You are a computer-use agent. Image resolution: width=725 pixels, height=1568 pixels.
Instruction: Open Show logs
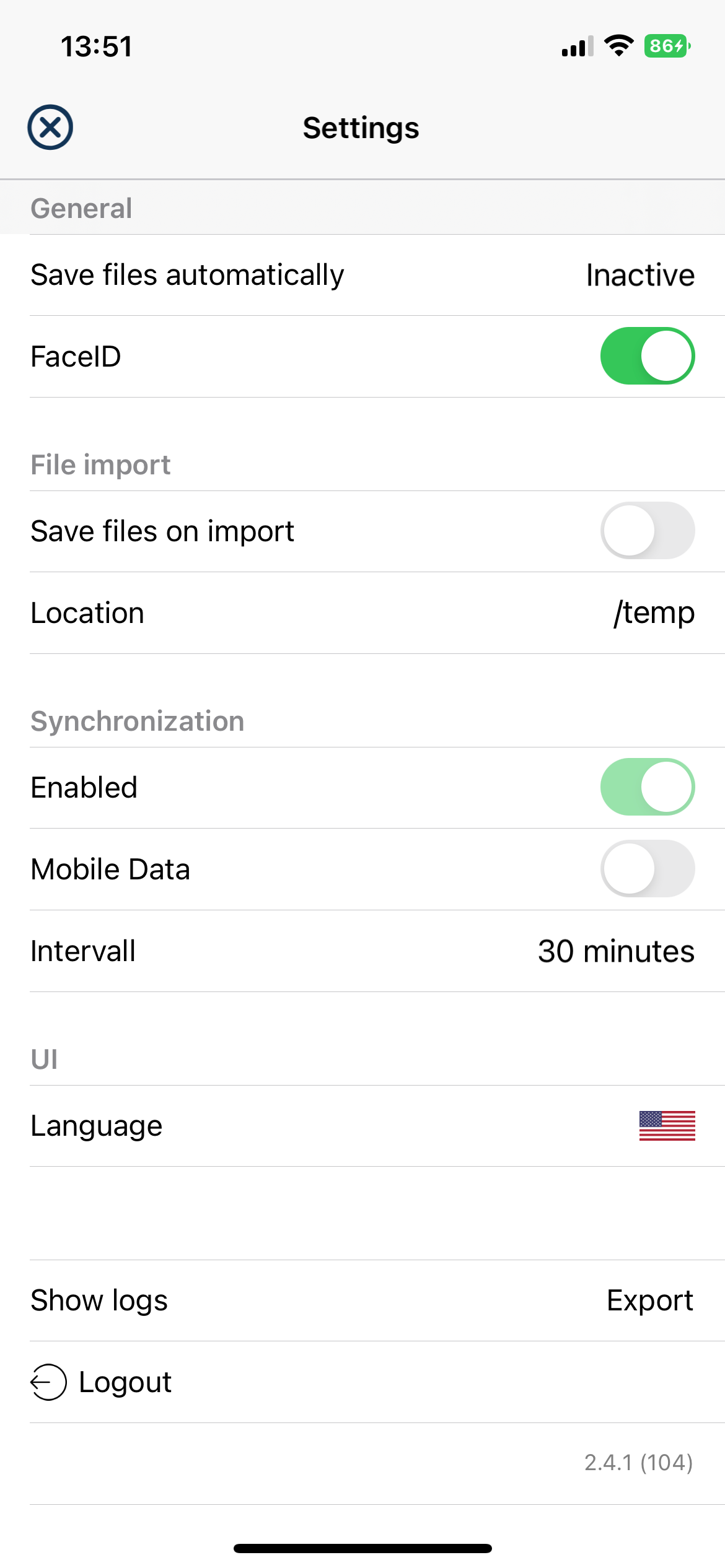[99, 1300]
